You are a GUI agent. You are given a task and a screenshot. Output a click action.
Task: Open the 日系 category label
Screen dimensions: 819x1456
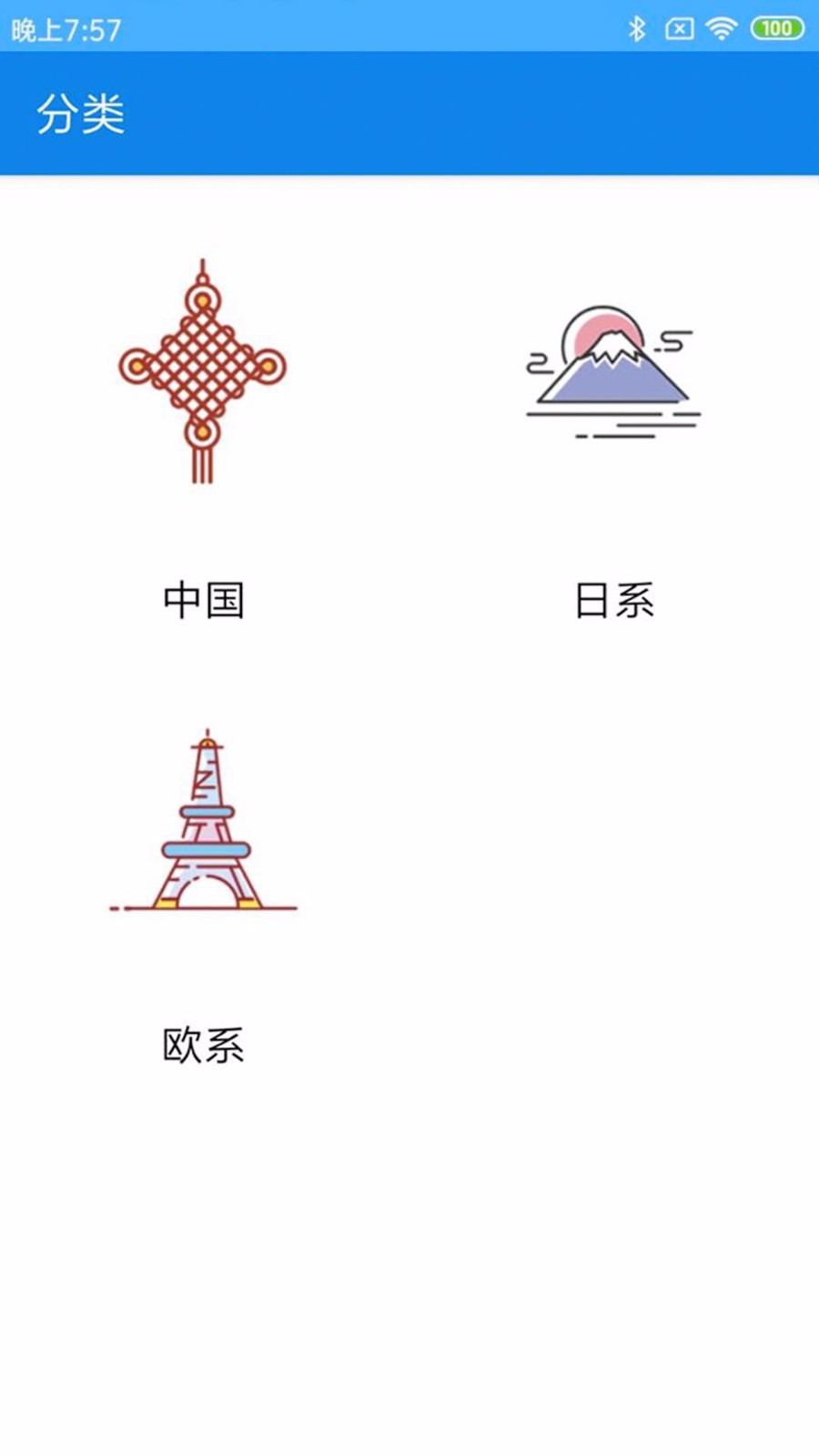[x=613, y=599]
